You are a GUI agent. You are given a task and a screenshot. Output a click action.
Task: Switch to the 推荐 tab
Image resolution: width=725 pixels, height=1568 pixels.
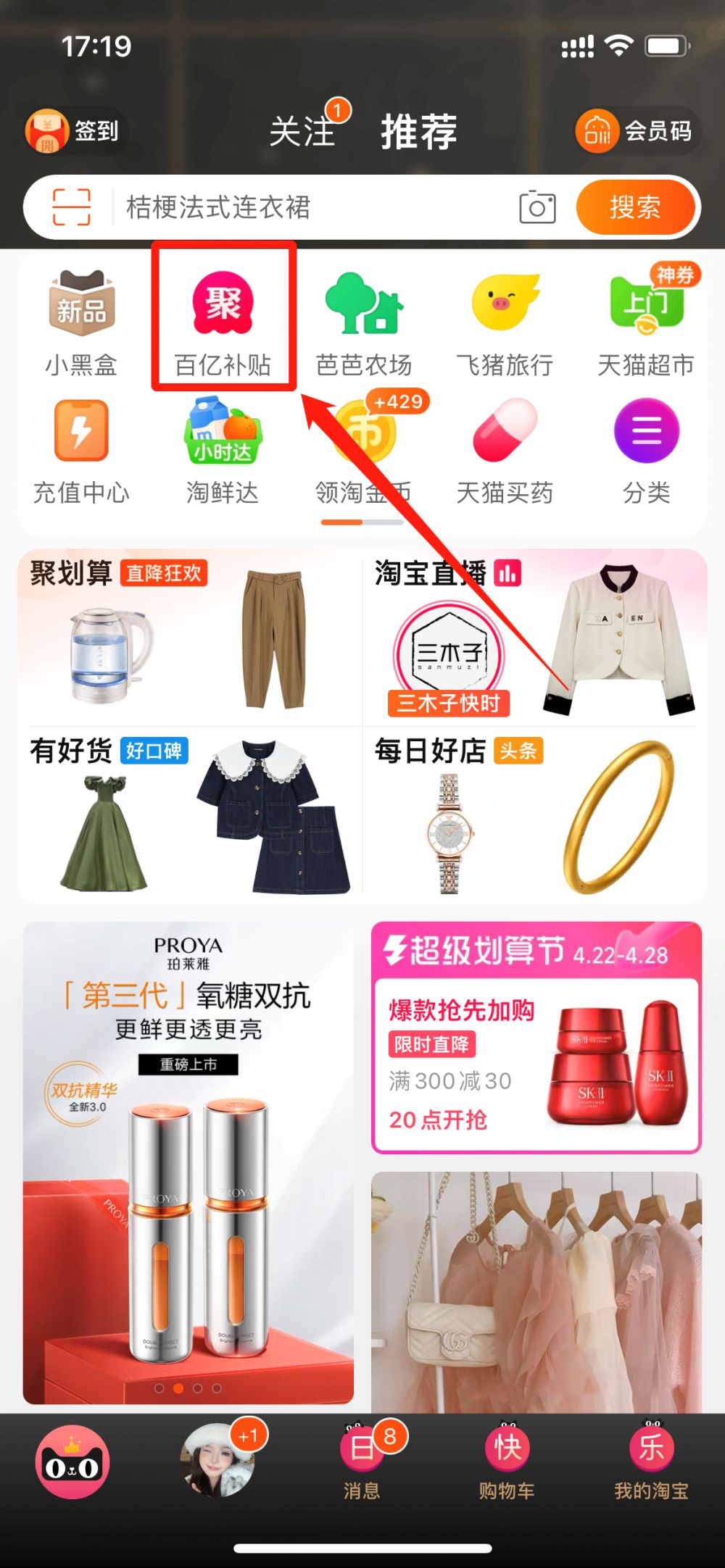click(x=419, y=132)
